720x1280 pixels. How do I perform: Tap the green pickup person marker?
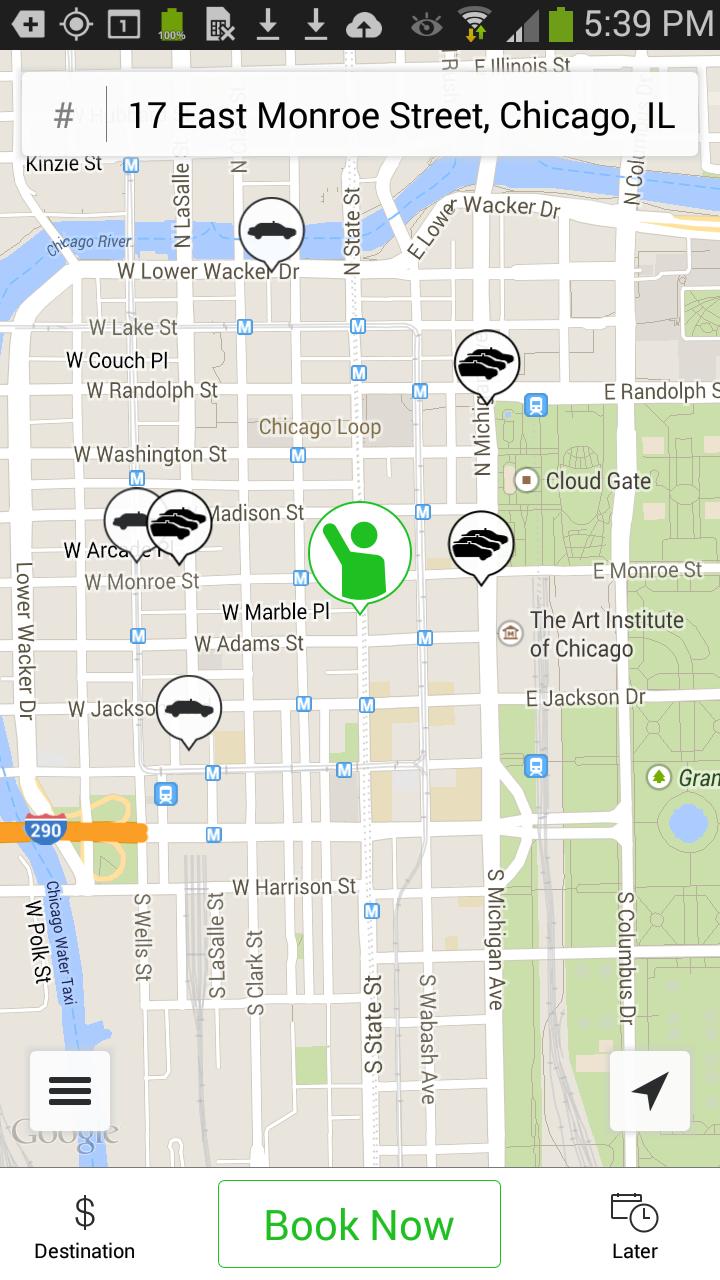(x=360, y=552)
